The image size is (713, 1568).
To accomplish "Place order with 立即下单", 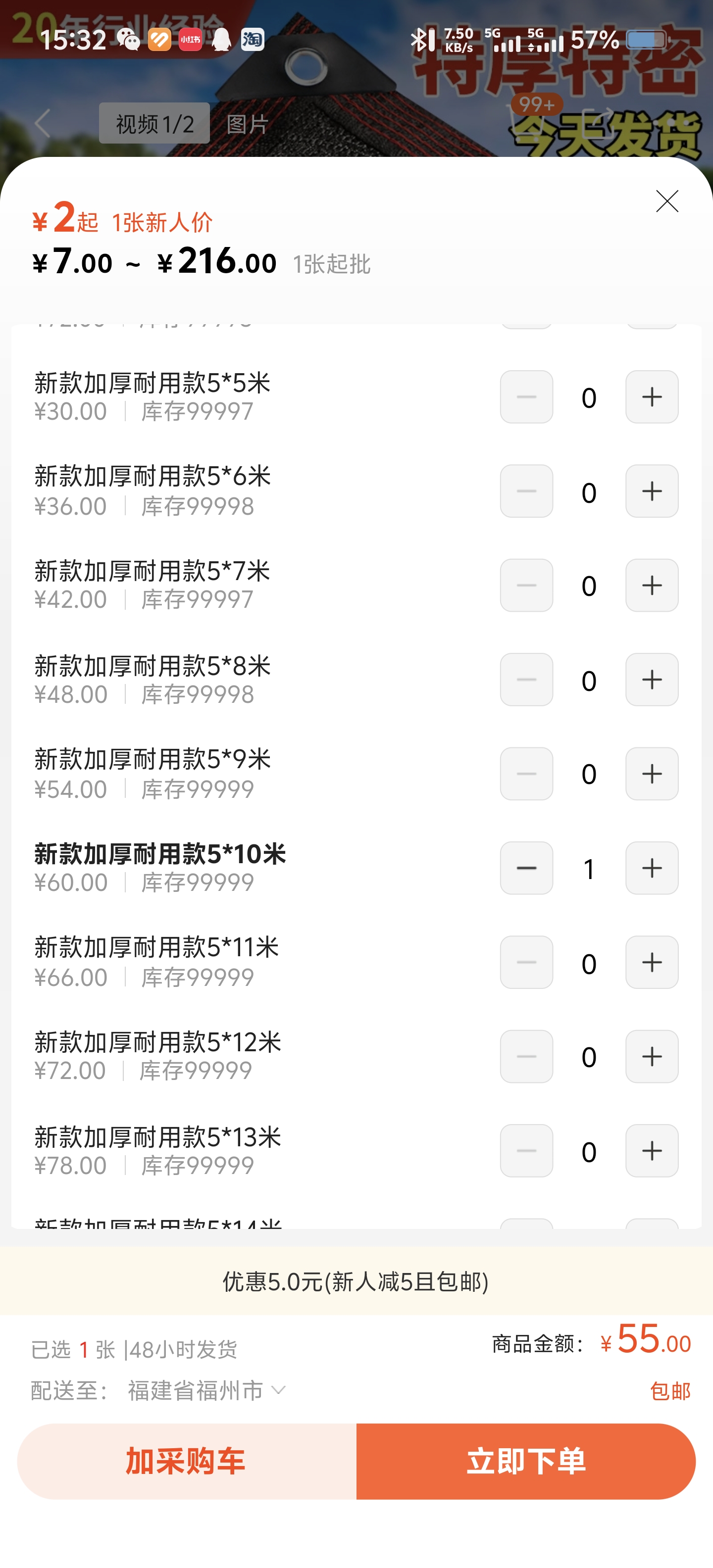I will tap(525, 1462).
